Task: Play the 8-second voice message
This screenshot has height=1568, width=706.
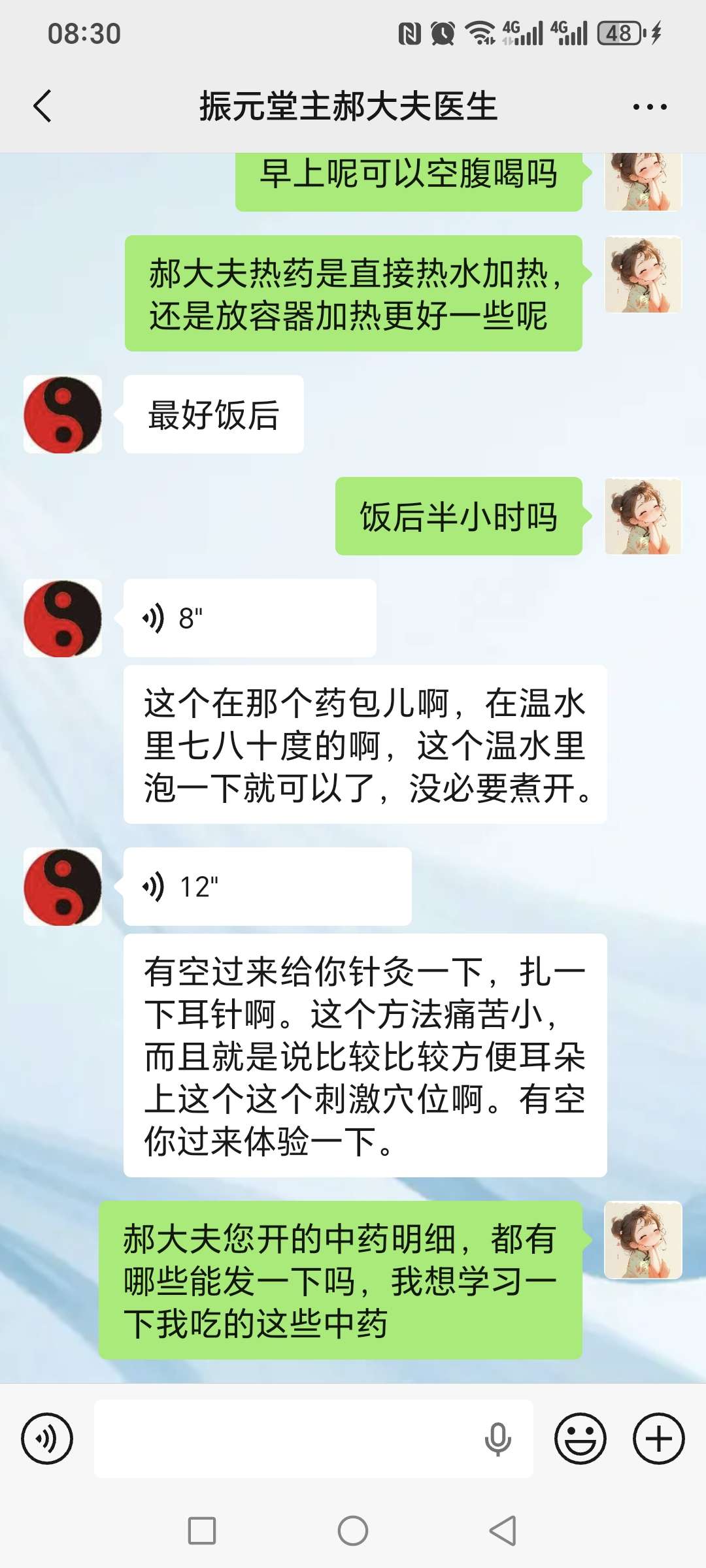Action: click(x=249, y=618)
